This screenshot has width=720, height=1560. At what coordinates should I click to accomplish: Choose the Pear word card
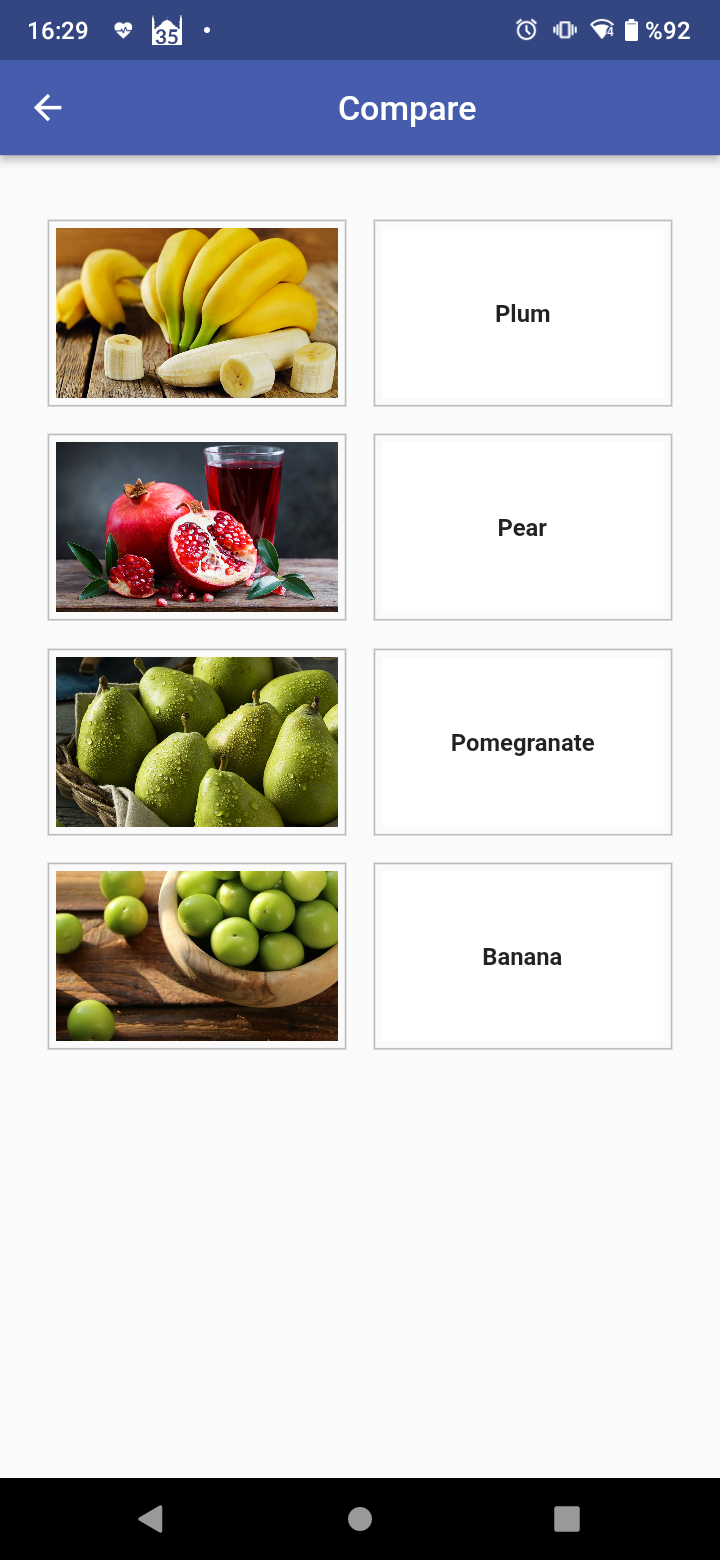(522, 527)
